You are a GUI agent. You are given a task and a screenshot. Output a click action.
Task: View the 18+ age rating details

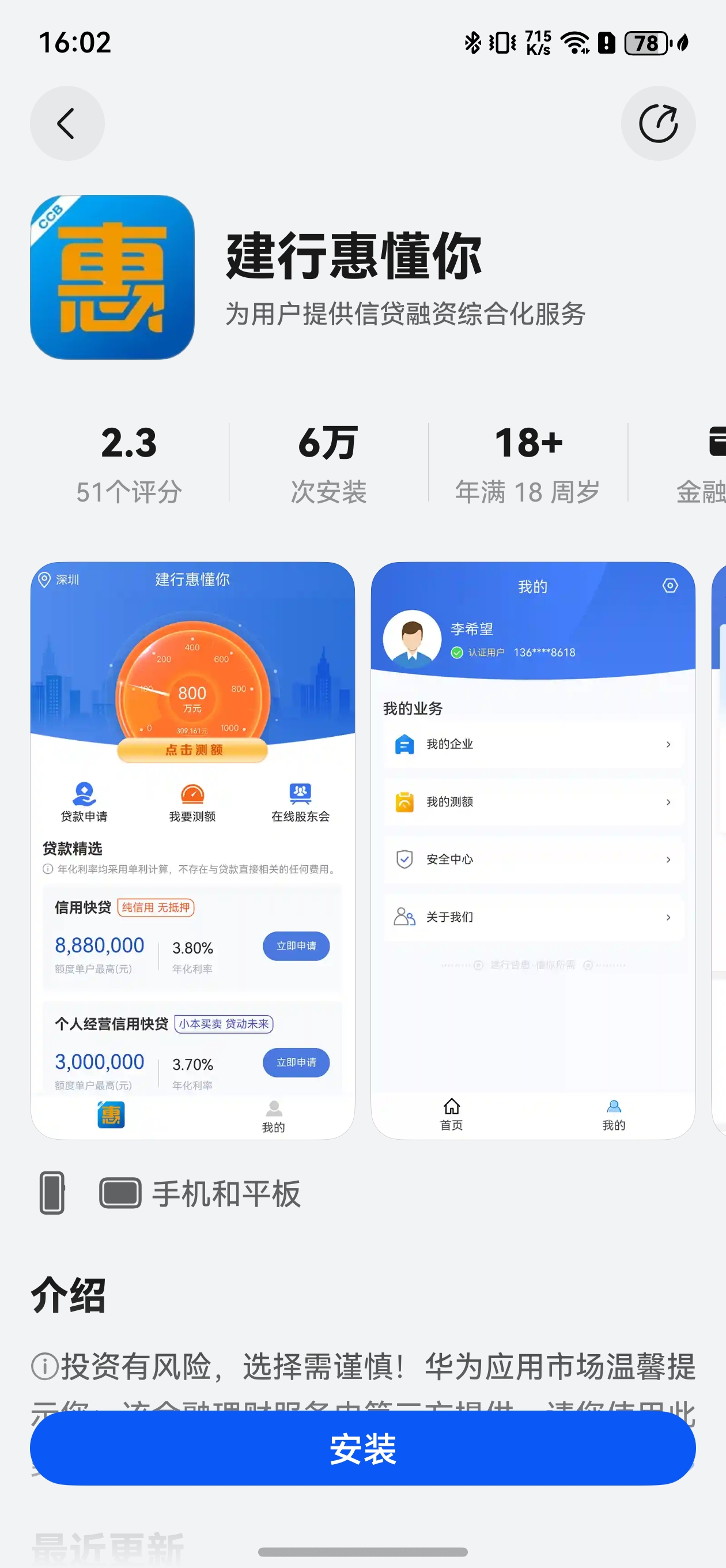(528, 465)
